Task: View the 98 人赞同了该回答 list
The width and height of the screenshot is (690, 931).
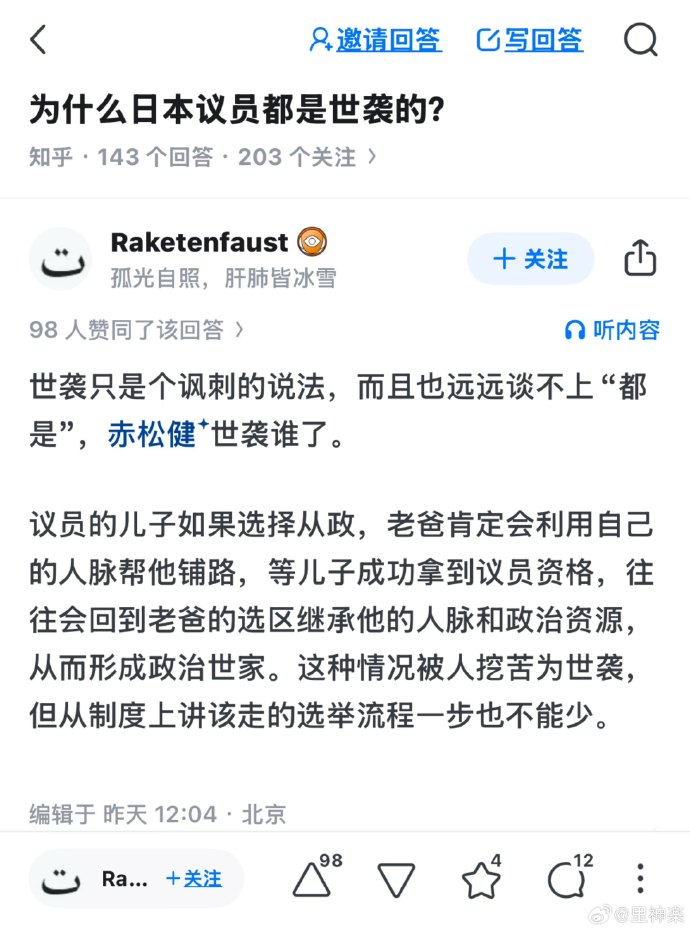Action: coord(136,329)
